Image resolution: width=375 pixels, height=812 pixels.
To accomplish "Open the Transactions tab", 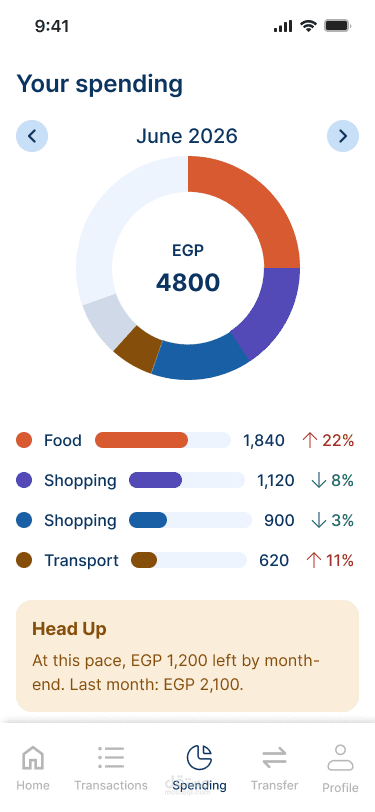I will [x=111, y=767].
